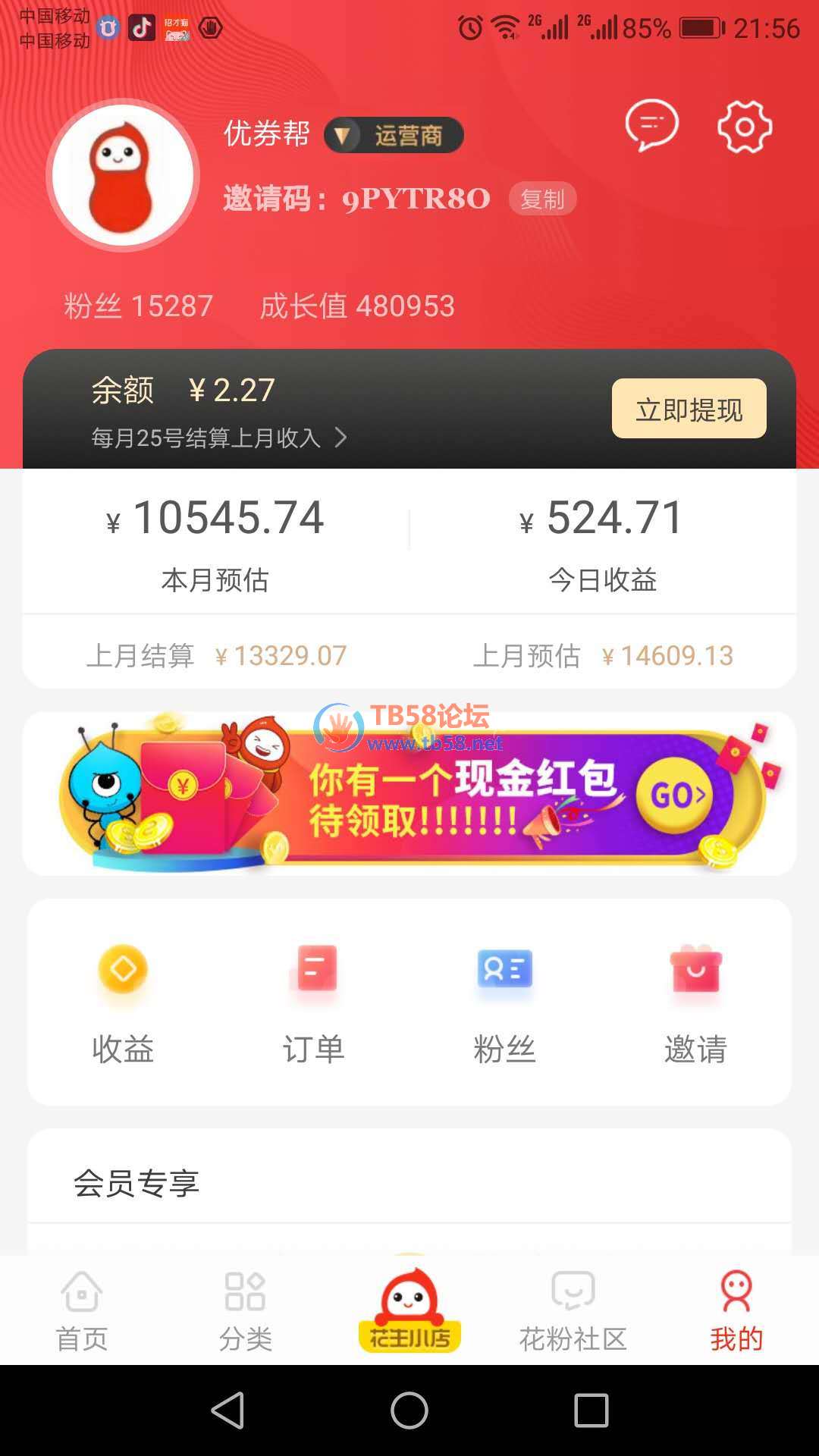Screen dimensions: 819x1456
Task: Open 粉丝 fans list shortcut
Action: pos(504,1001)
